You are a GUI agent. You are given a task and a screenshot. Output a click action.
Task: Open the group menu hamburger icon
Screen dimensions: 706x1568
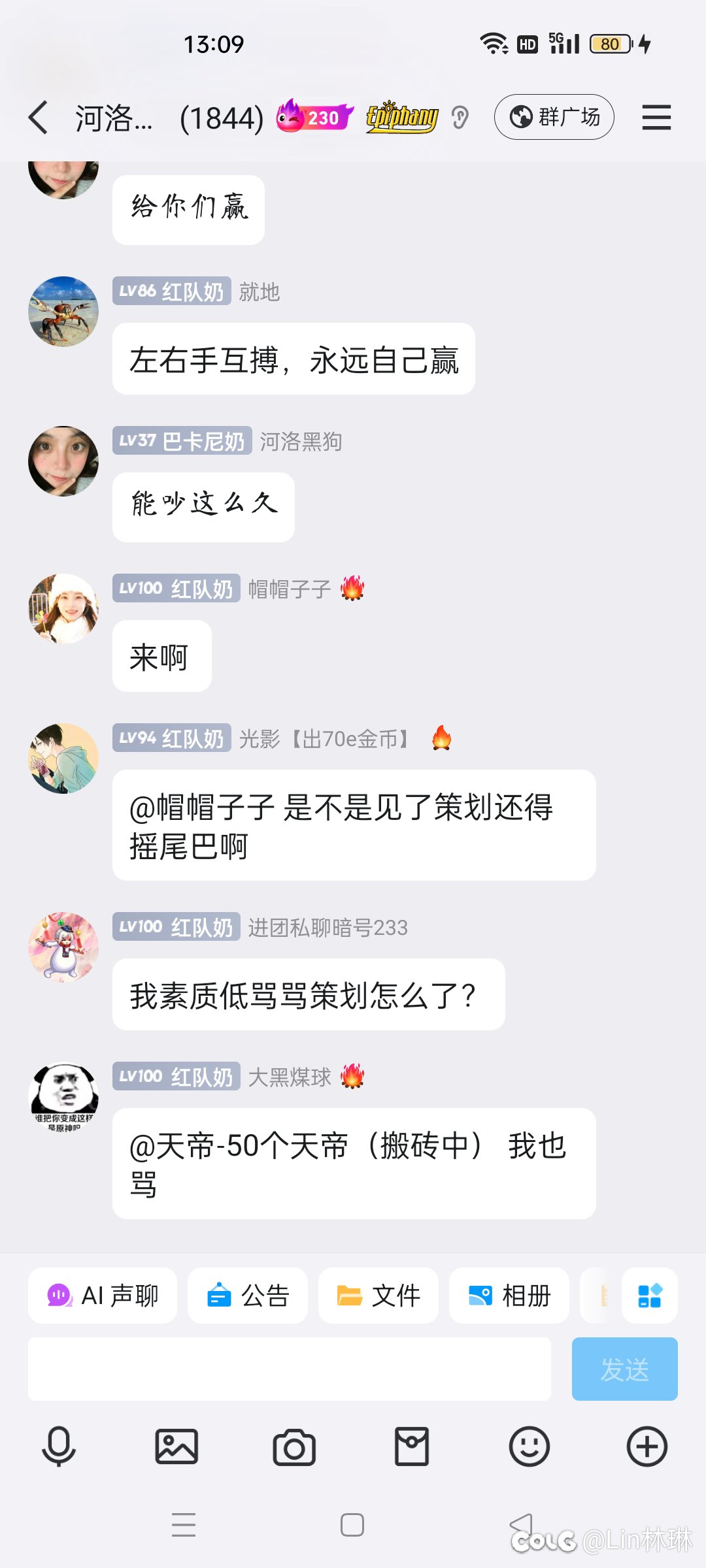pyautogui.click(x=656, y=118)
